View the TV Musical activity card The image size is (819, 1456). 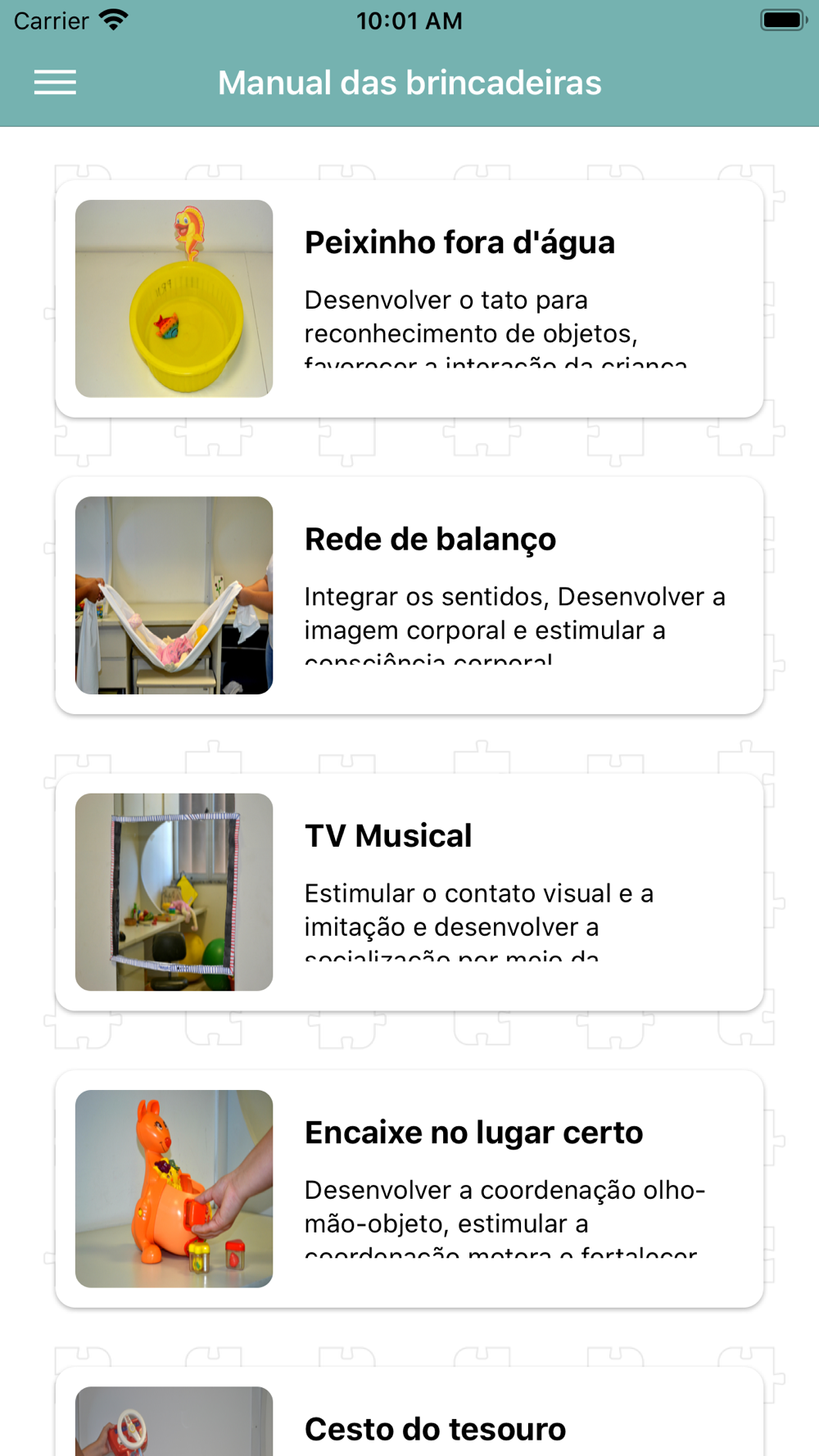click(409, 892)
